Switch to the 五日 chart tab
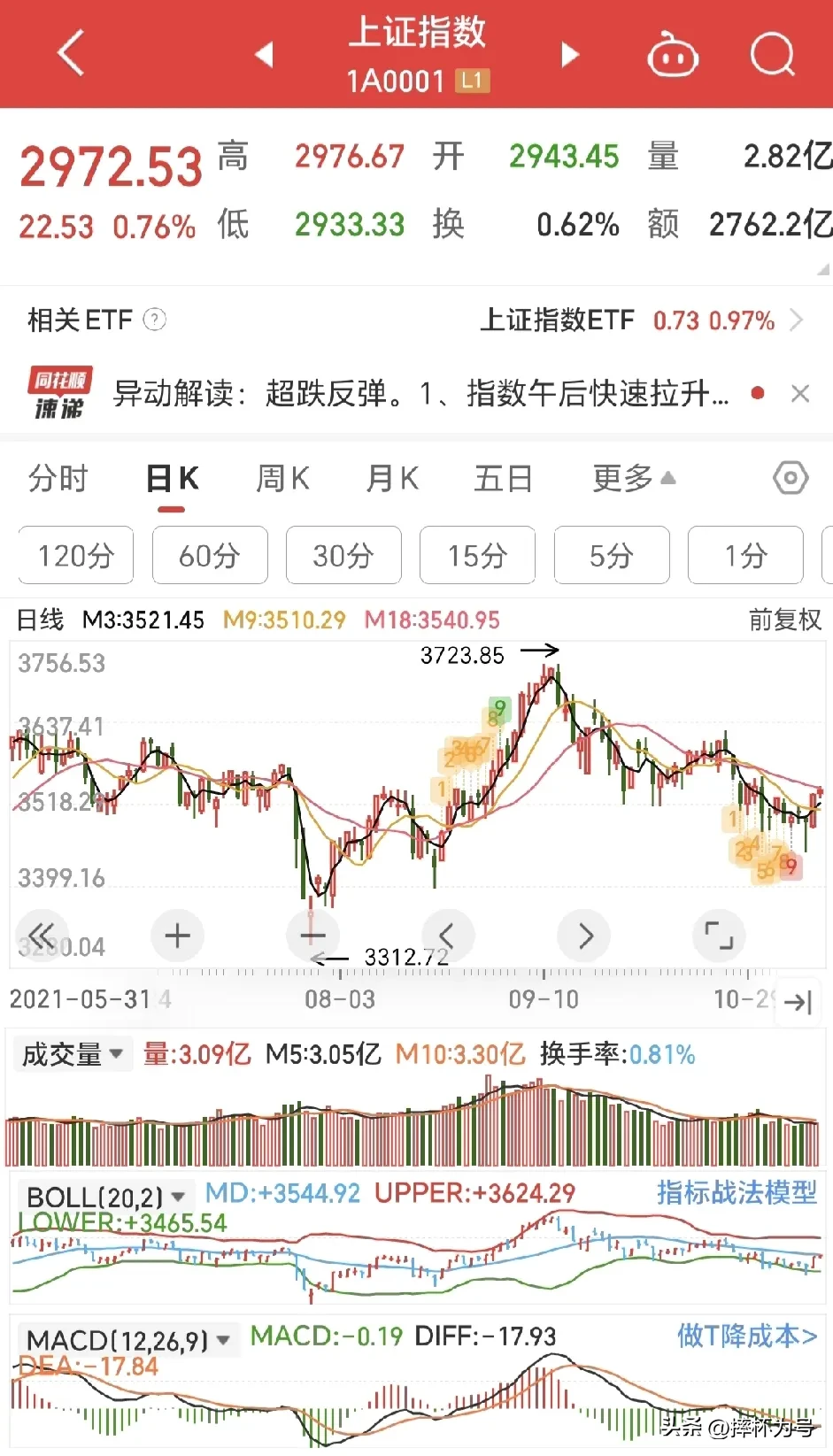 [503, 479]
